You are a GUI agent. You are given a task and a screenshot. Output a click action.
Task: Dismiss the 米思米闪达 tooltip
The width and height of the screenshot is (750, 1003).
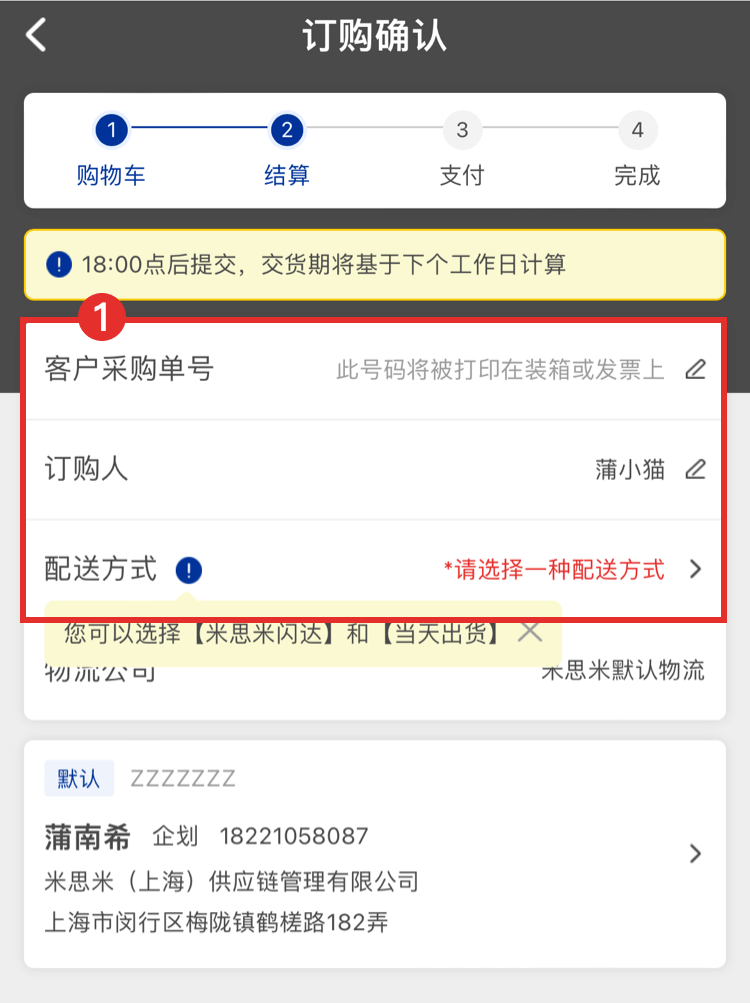pyautogui.click(x=530, y=631)
